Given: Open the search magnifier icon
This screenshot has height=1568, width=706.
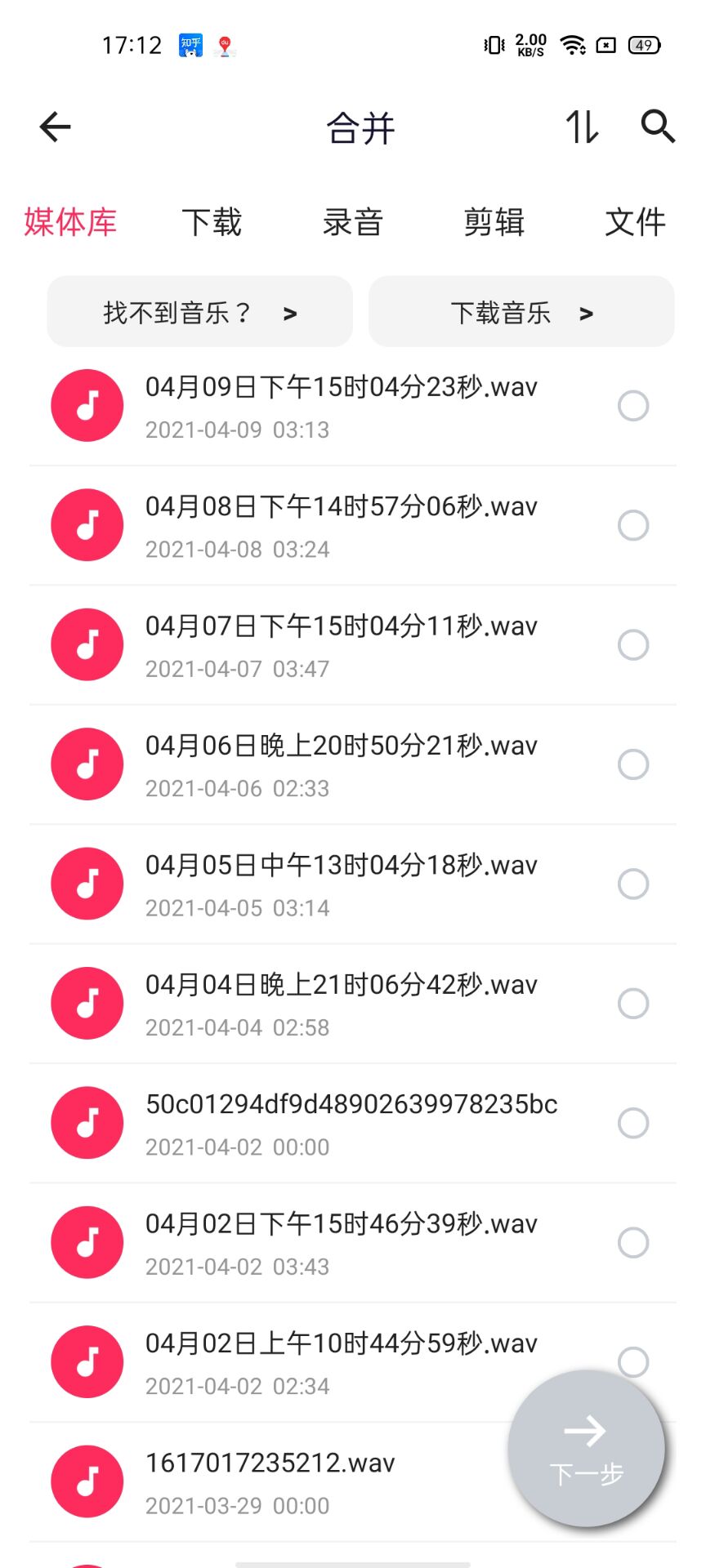Looking at the screenshot, I should (658, 127).
